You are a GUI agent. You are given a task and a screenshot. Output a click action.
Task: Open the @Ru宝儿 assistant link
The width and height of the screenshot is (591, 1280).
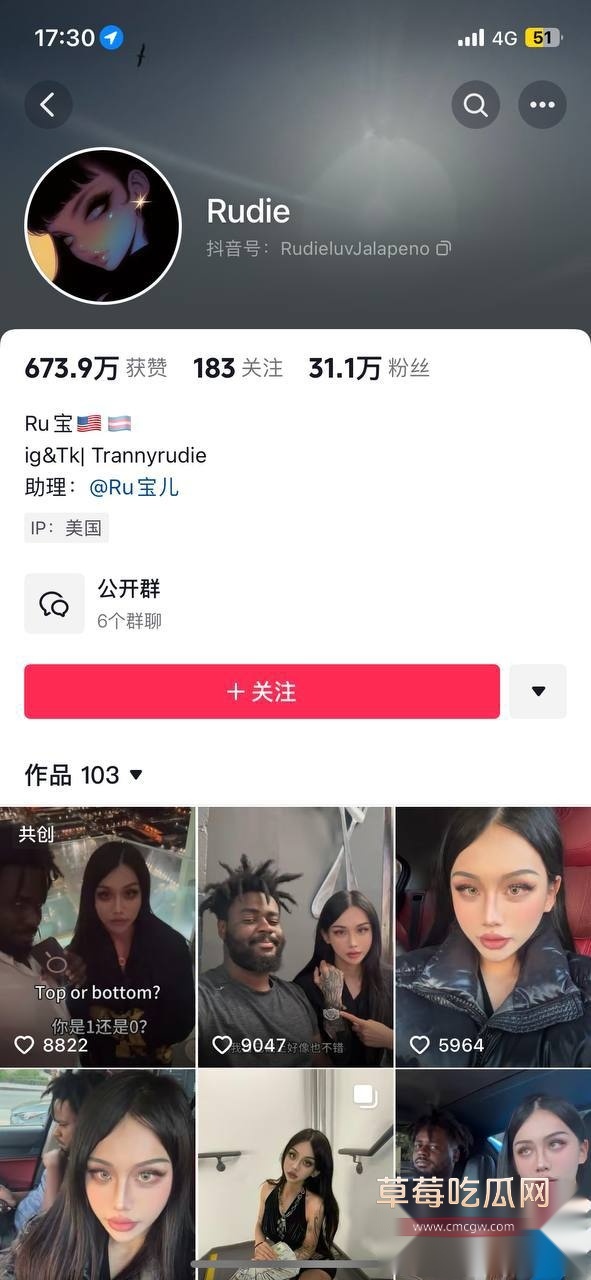tap(134, 487)
